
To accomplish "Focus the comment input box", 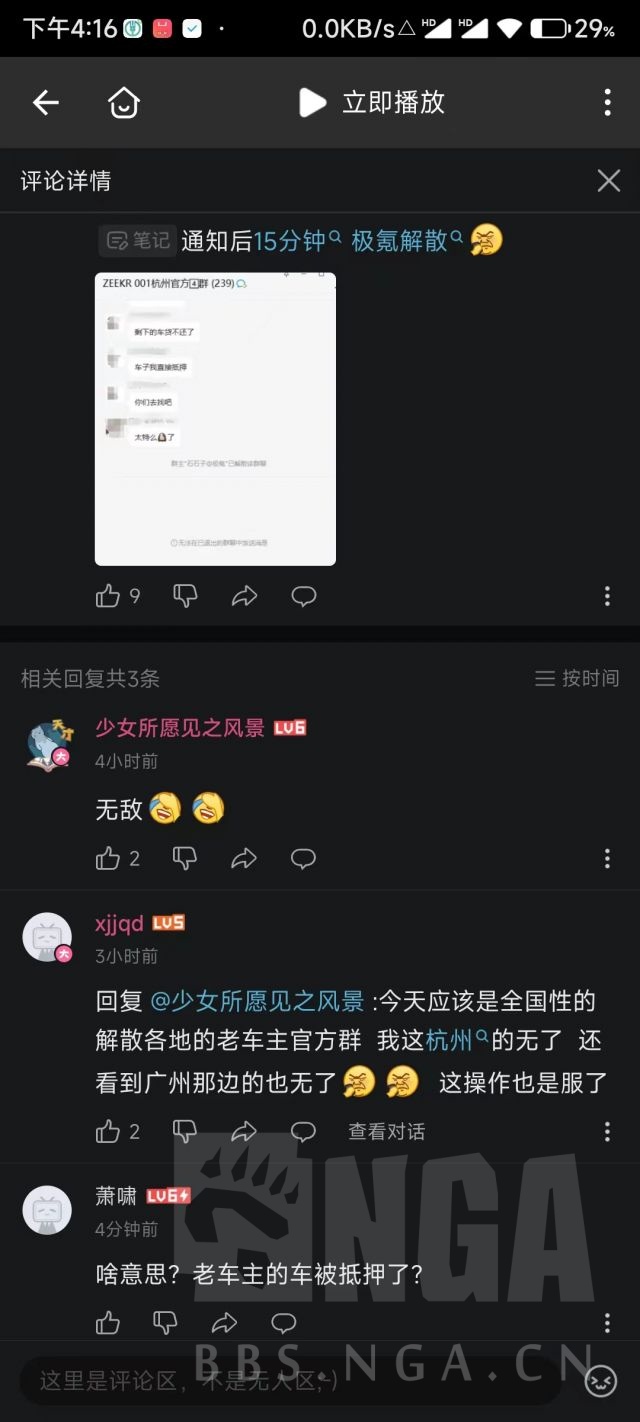I will (290, 1381).
